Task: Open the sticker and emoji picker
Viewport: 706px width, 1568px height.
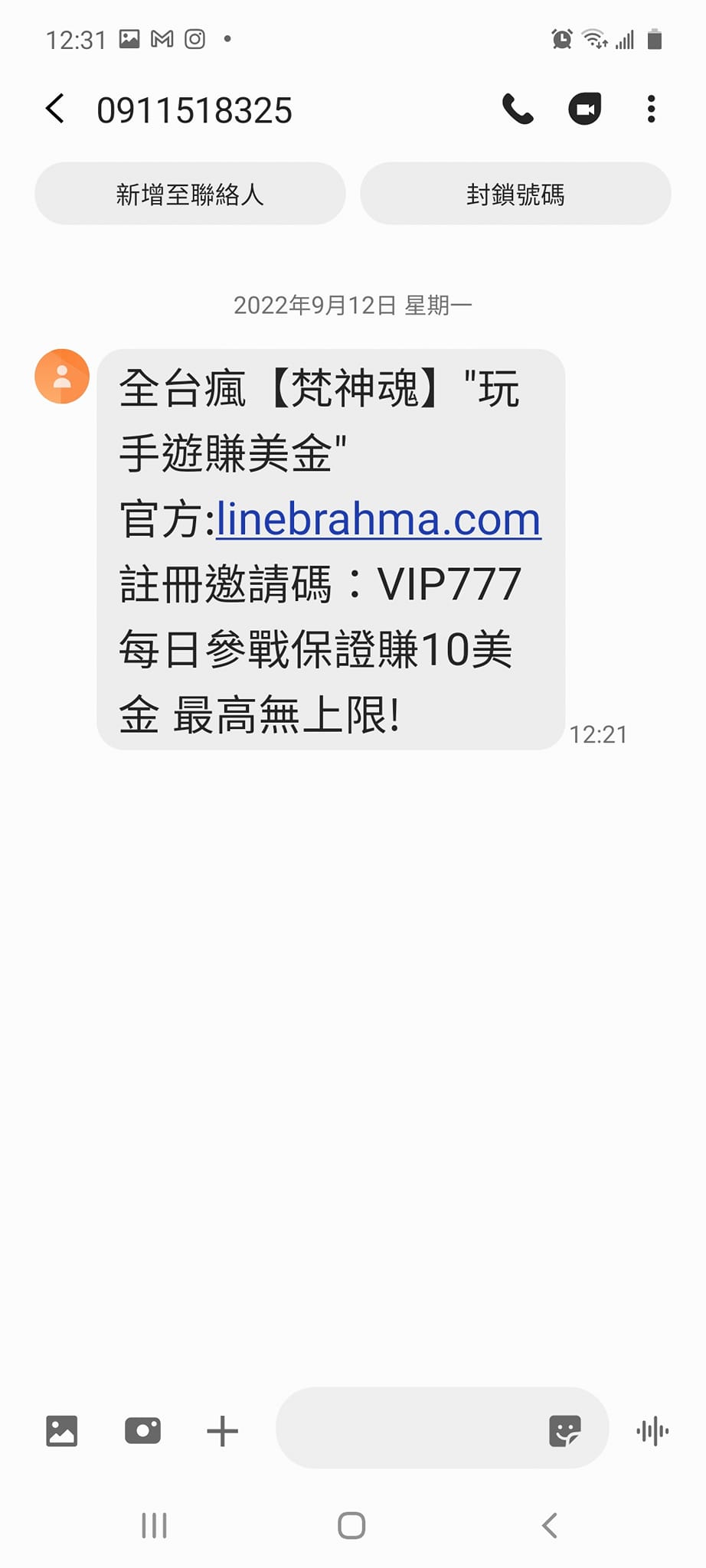Action: click(x=565, y=1430)
